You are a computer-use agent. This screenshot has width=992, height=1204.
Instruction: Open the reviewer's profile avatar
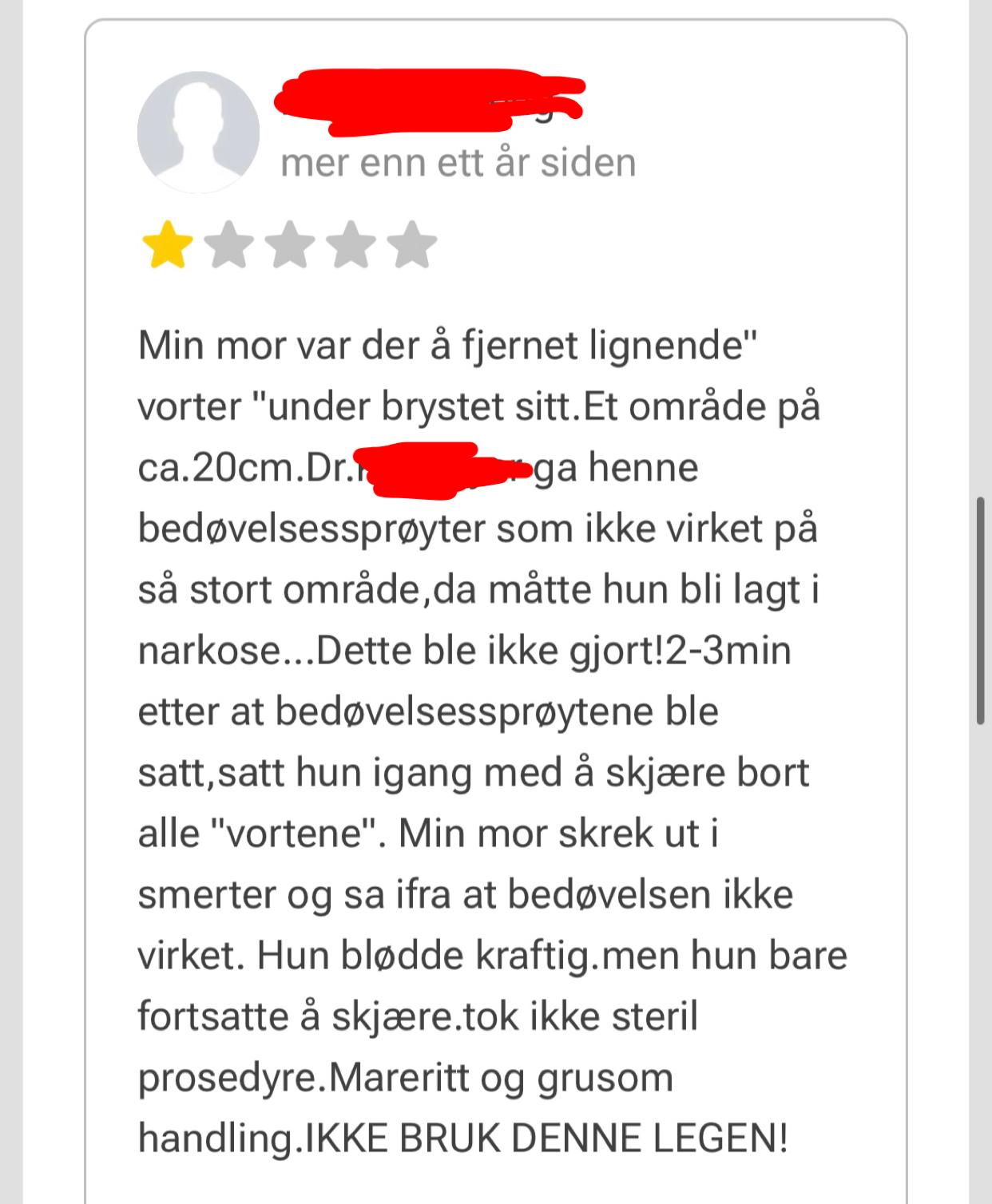pos(198,133)
